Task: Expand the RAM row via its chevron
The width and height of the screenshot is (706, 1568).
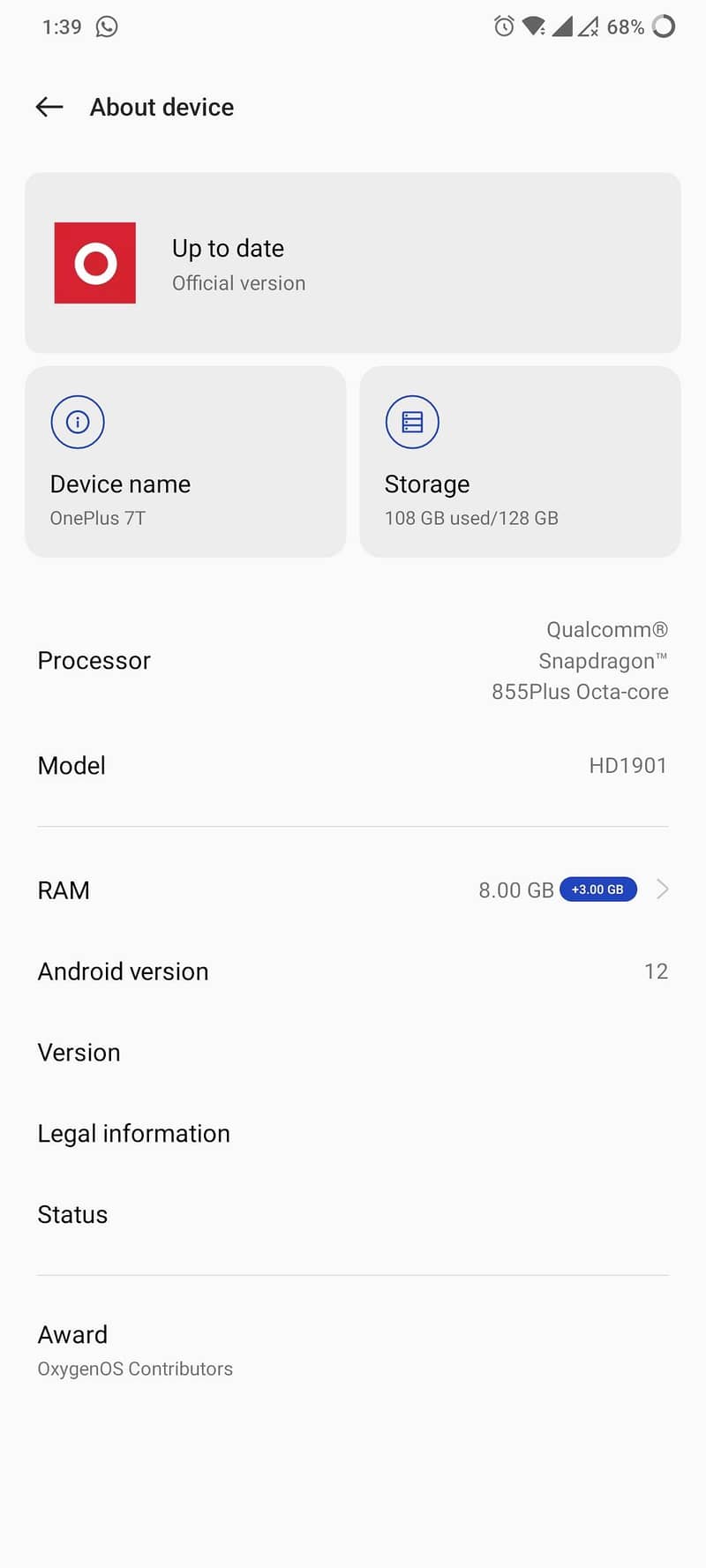Action: (x=663, y=889)
